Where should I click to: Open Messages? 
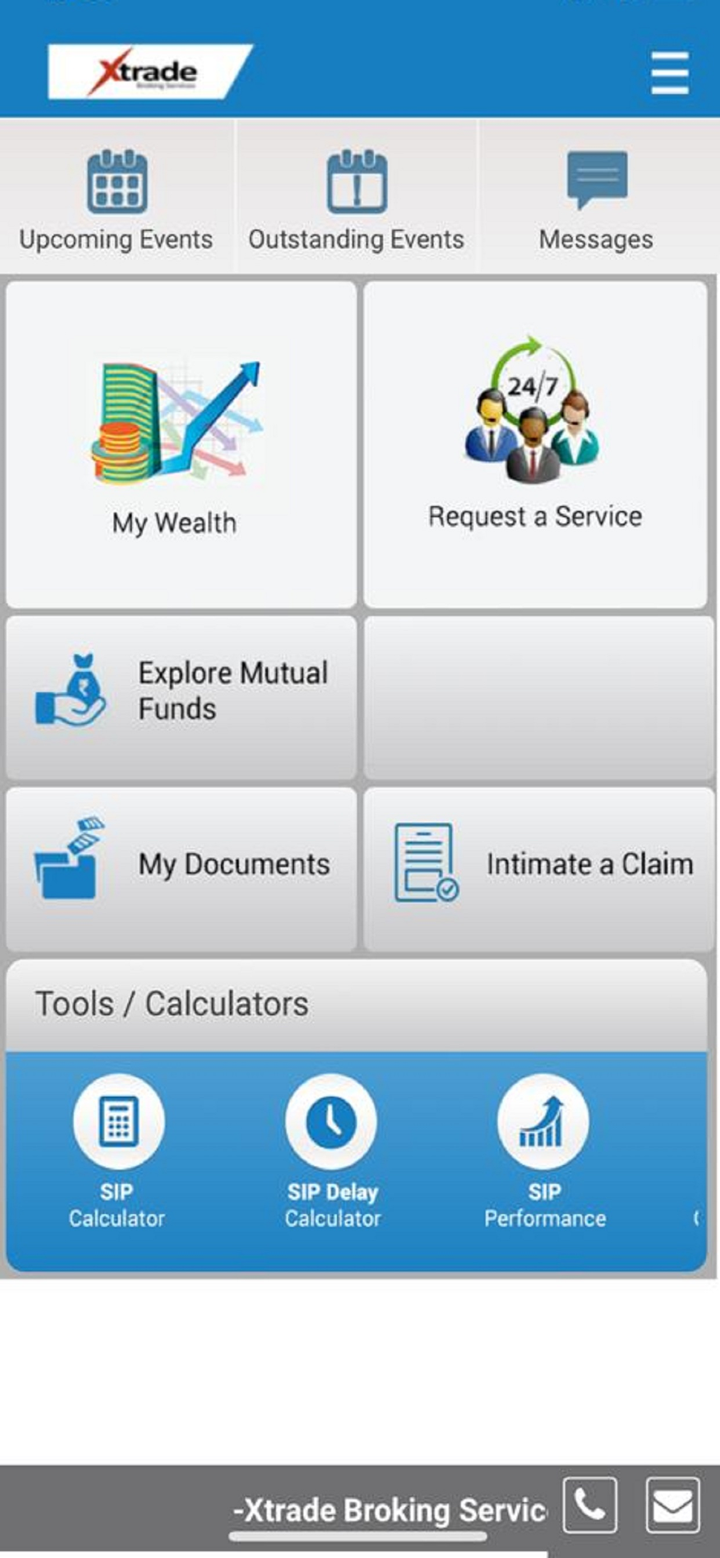(x=596, y=198)
